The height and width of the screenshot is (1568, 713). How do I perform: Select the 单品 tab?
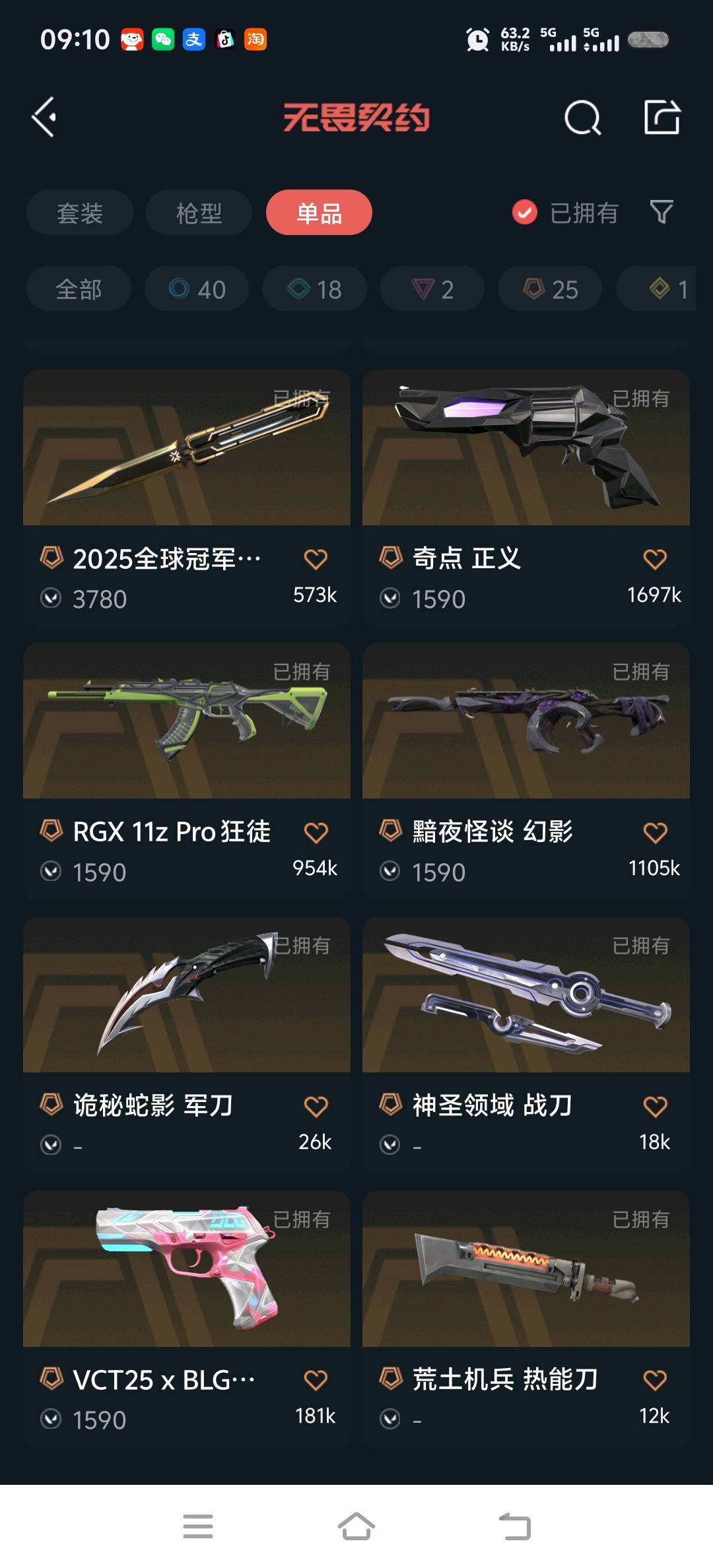[319, 212]
